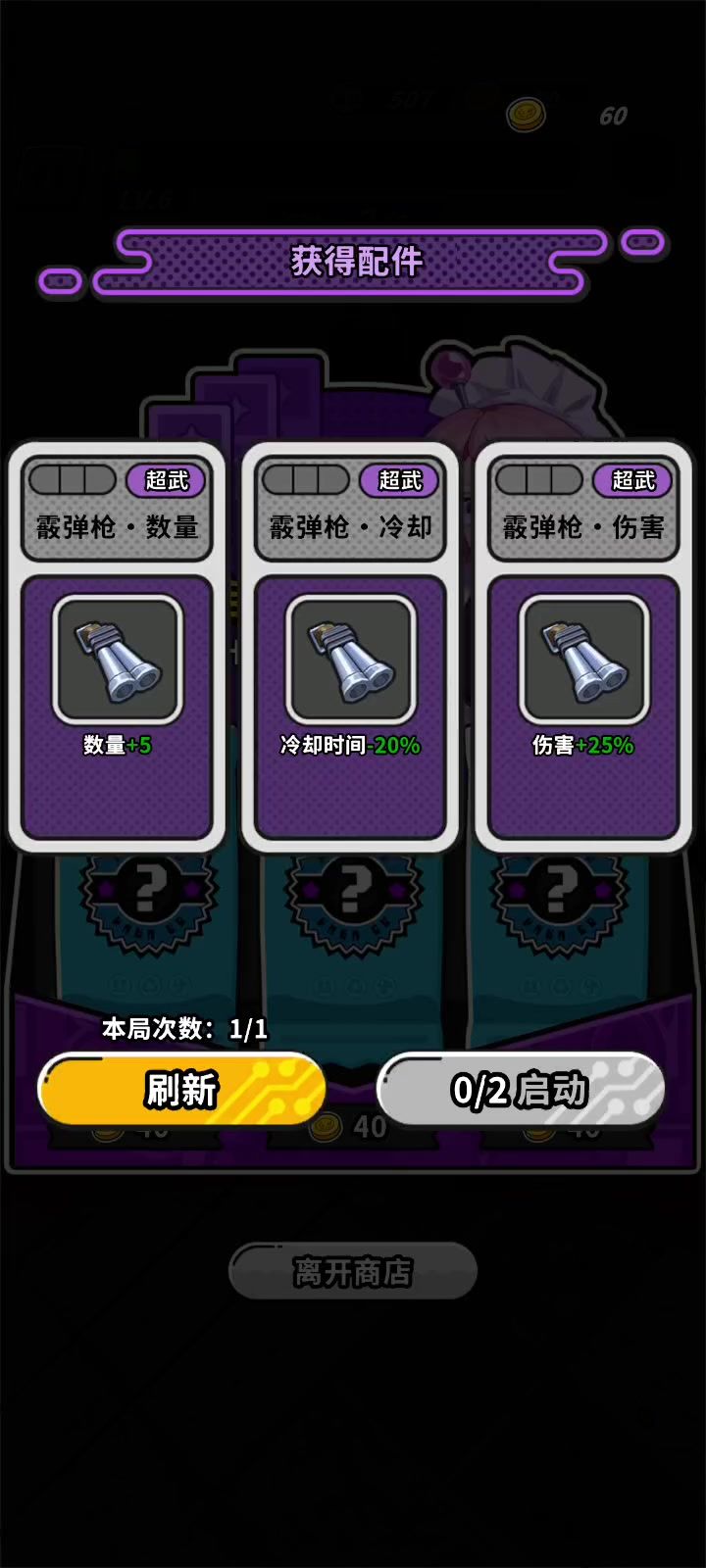Leave the shop via 离开商店
This screenshot has width=706, height=1568.
coord(353,1272)
